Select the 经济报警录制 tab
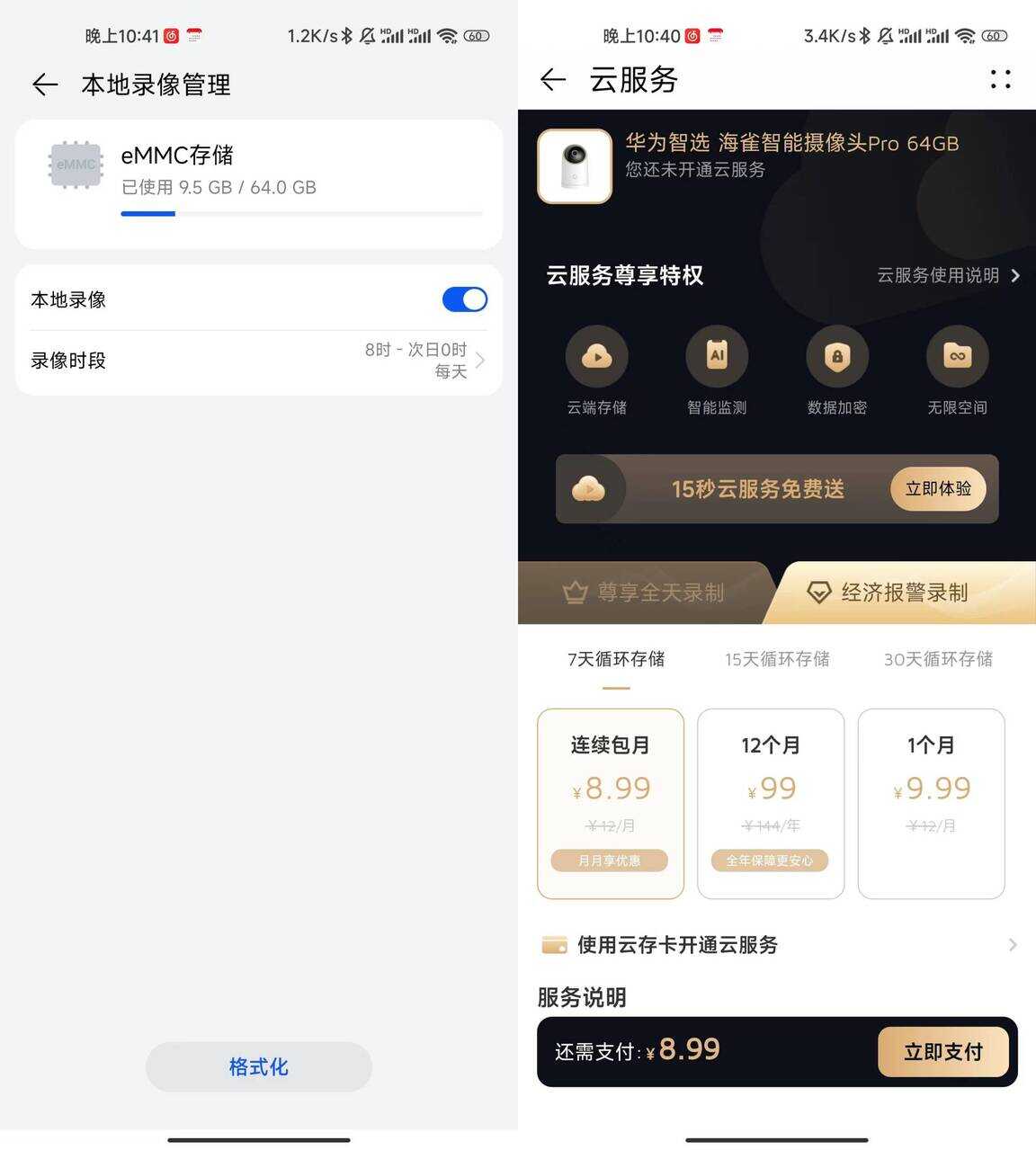Viewport: 1036px width, 1150px height. point(903,593)
